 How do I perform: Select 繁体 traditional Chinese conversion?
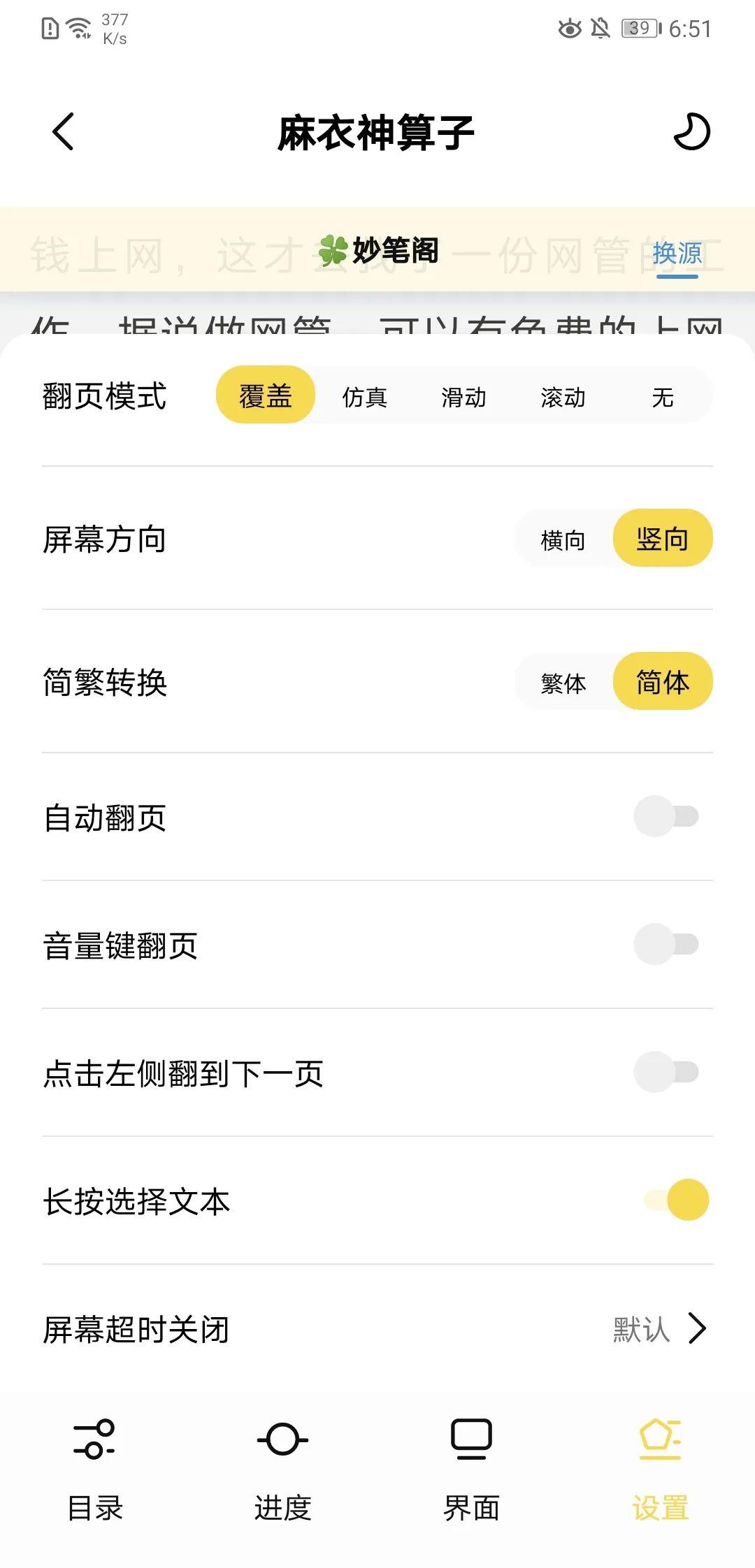[563, 683]
